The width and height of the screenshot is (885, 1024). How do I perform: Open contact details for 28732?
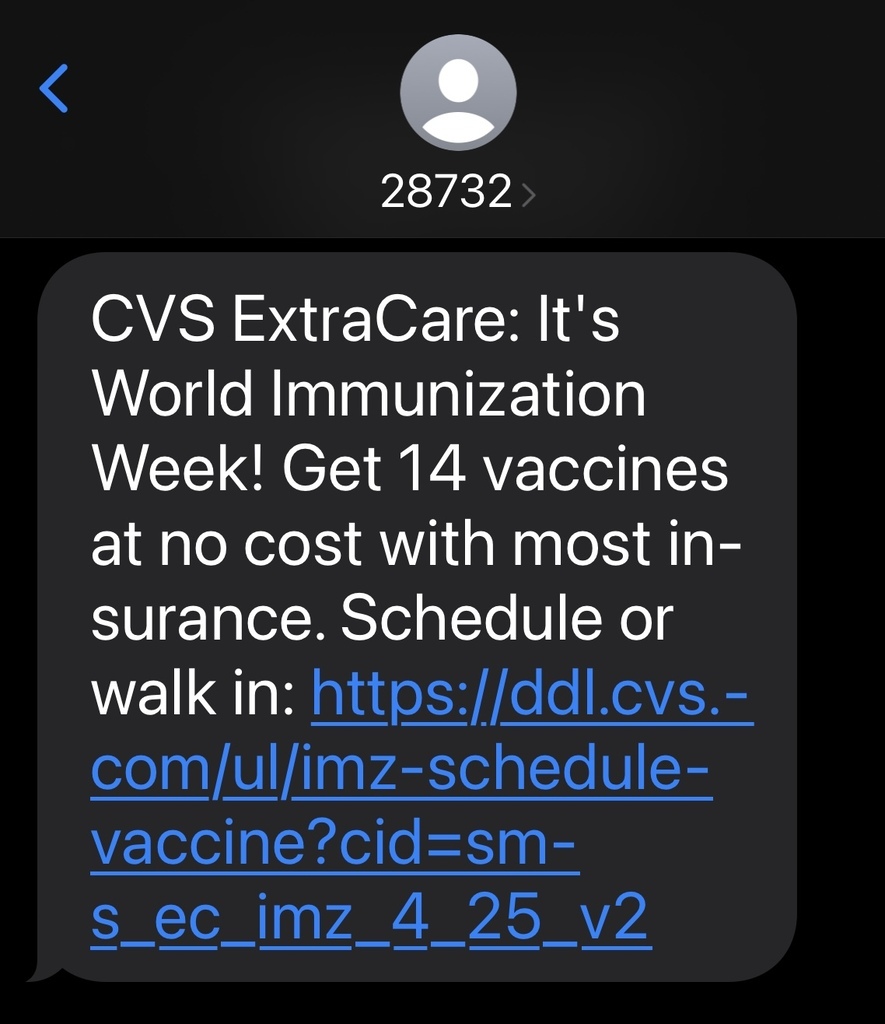click(458, 190)
